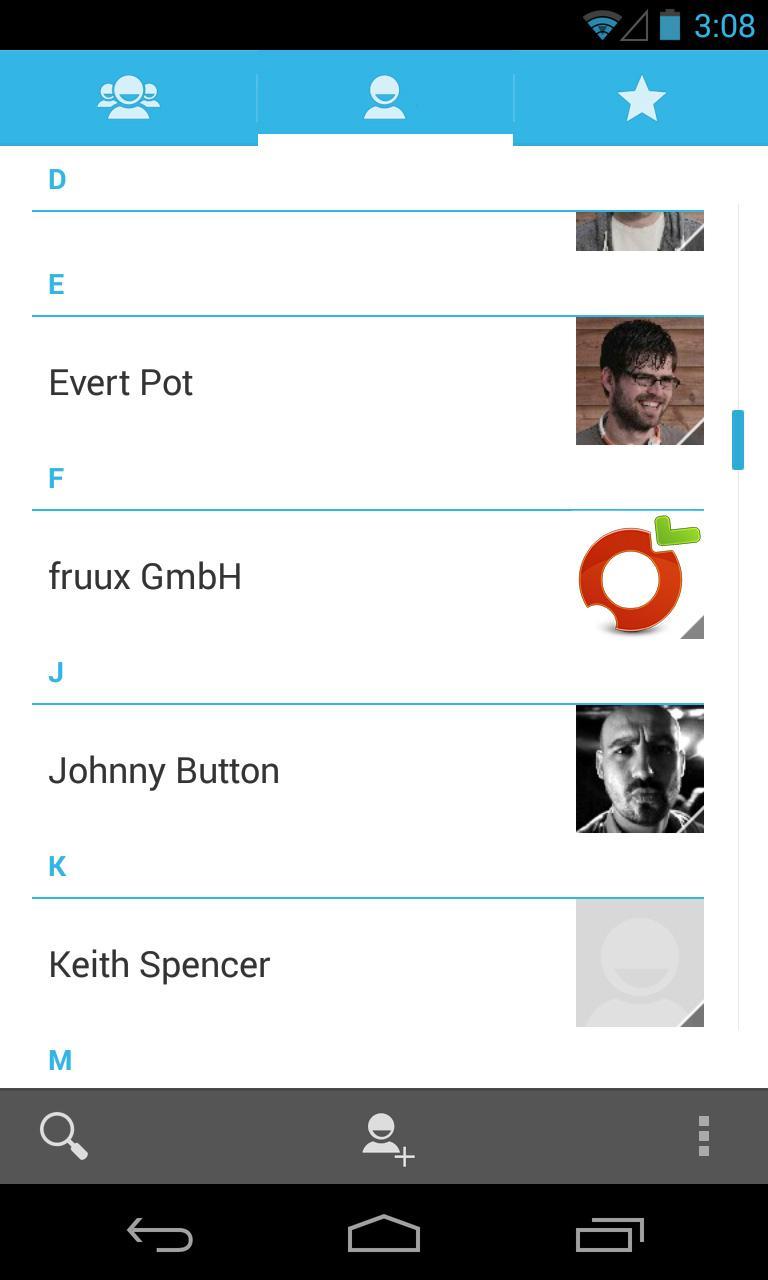This screenshot has height=1280, width=768.
Task: Open the overflow menu
Action: tap(704, 1136)
